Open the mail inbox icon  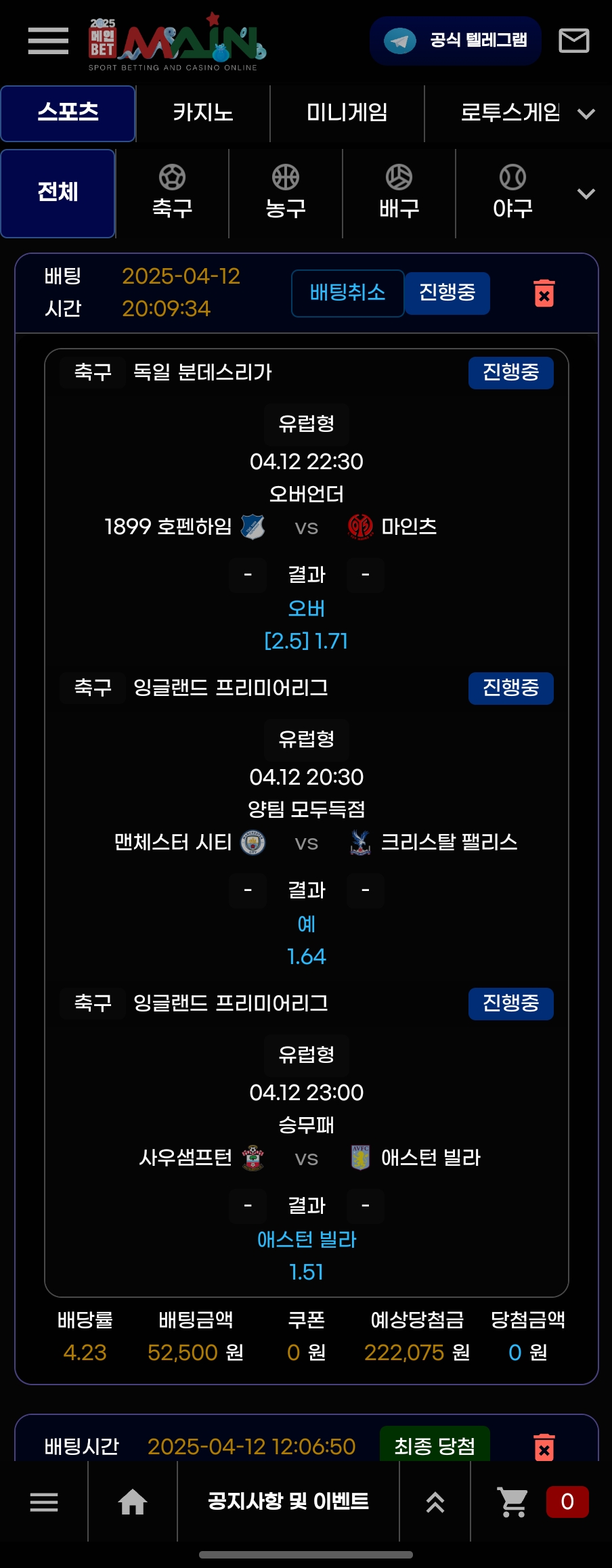[573, 41]
